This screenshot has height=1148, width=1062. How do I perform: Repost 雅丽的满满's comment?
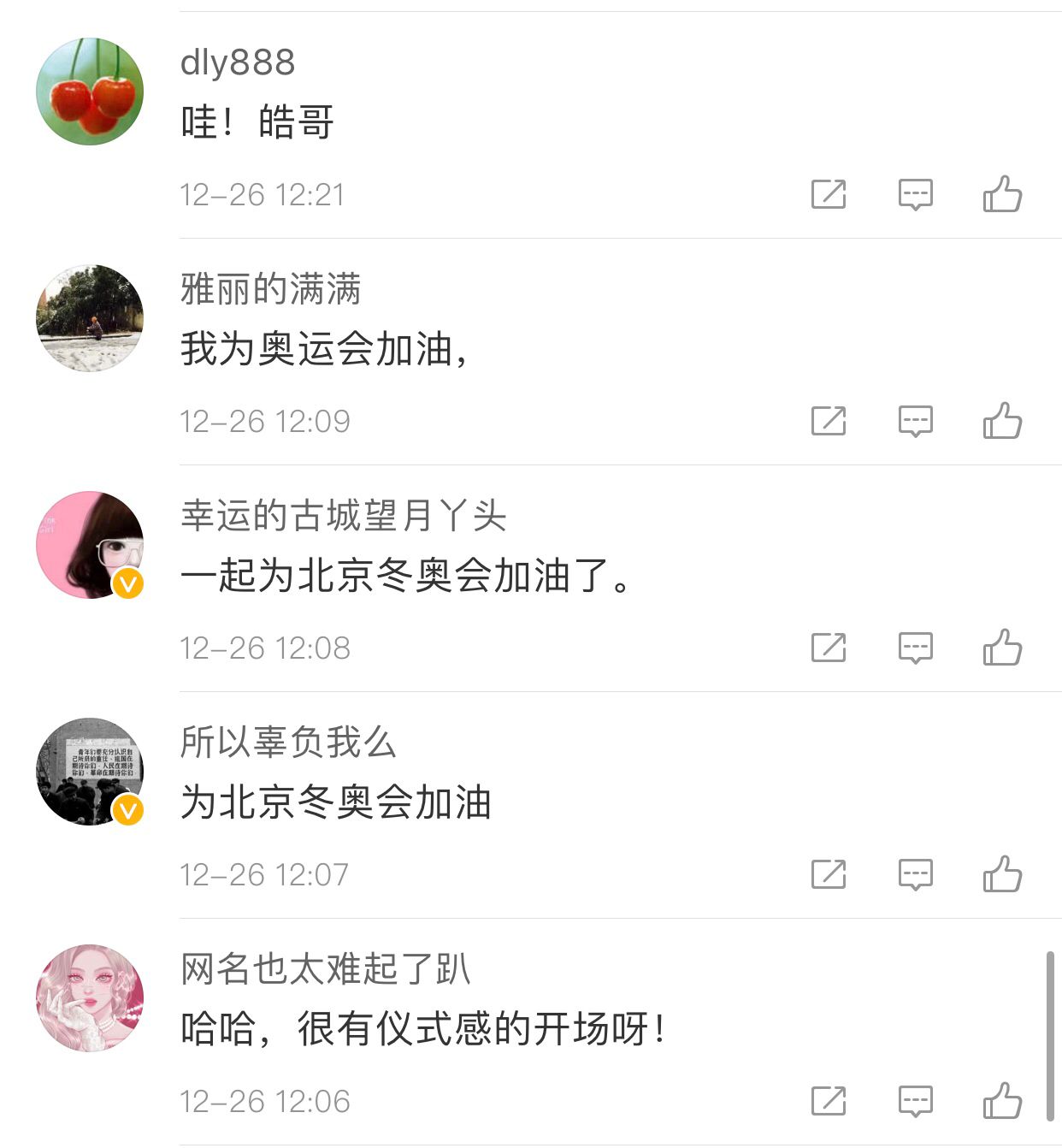[829, 421]
